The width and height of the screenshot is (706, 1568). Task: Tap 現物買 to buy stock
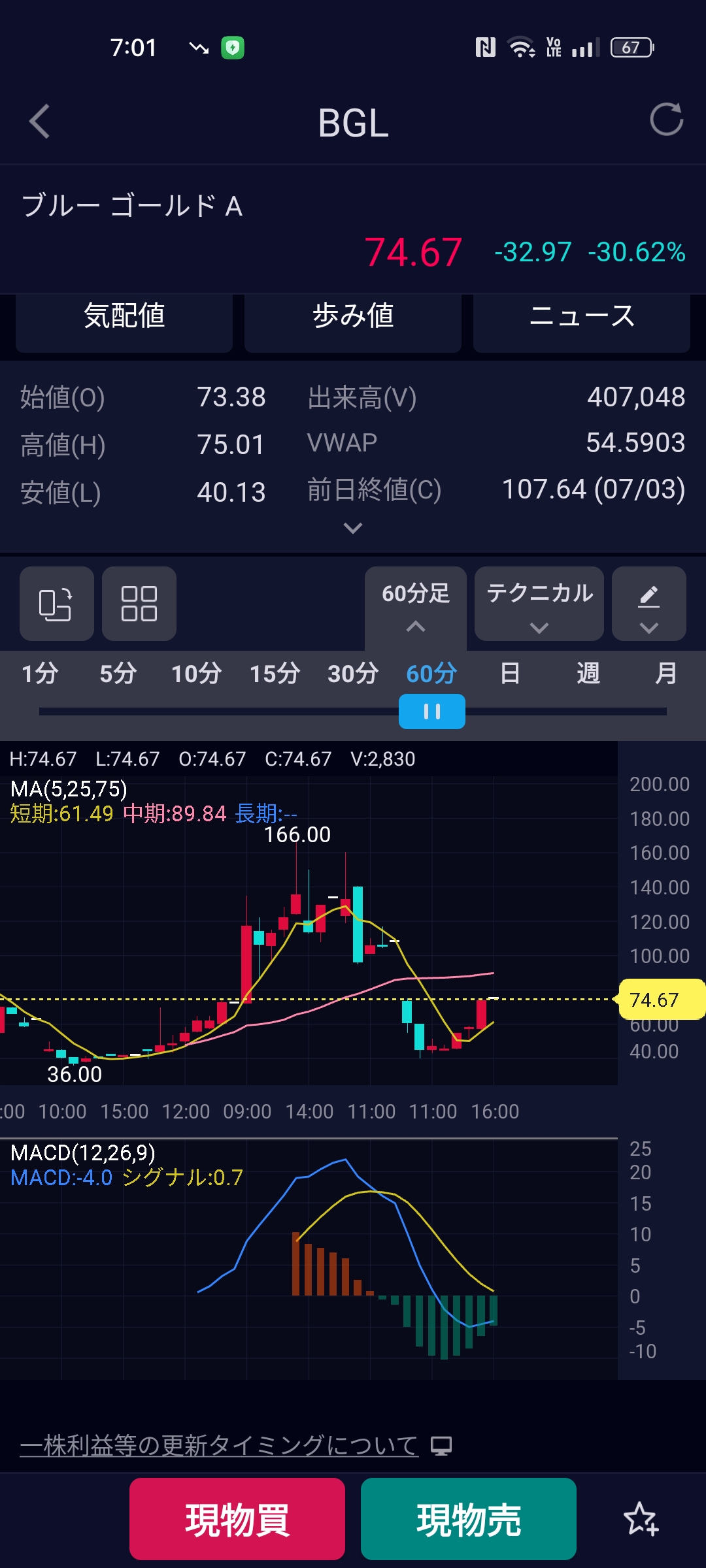click(x=237, y=1519)
